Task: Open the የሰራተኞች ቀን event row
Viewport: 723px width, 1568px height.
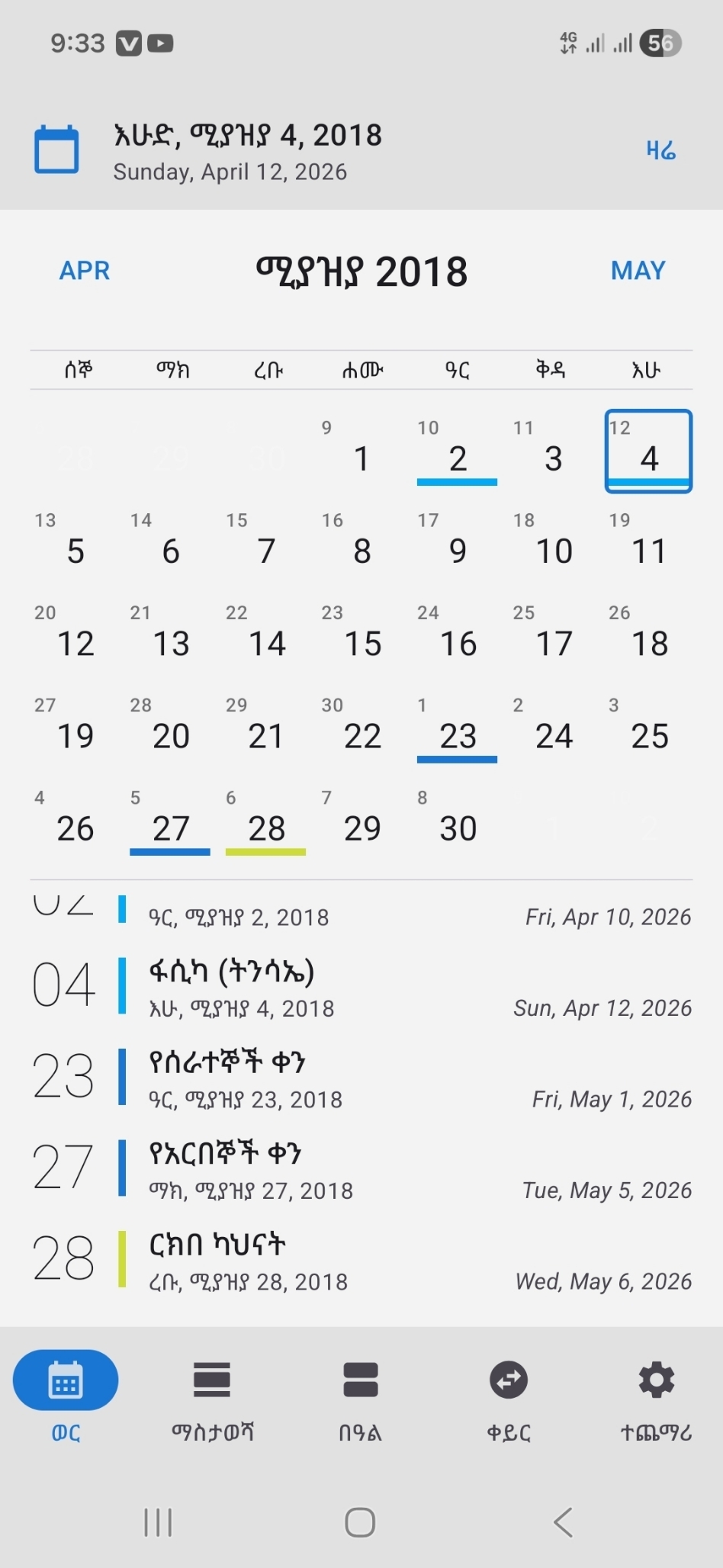Action: [361, 1078]
